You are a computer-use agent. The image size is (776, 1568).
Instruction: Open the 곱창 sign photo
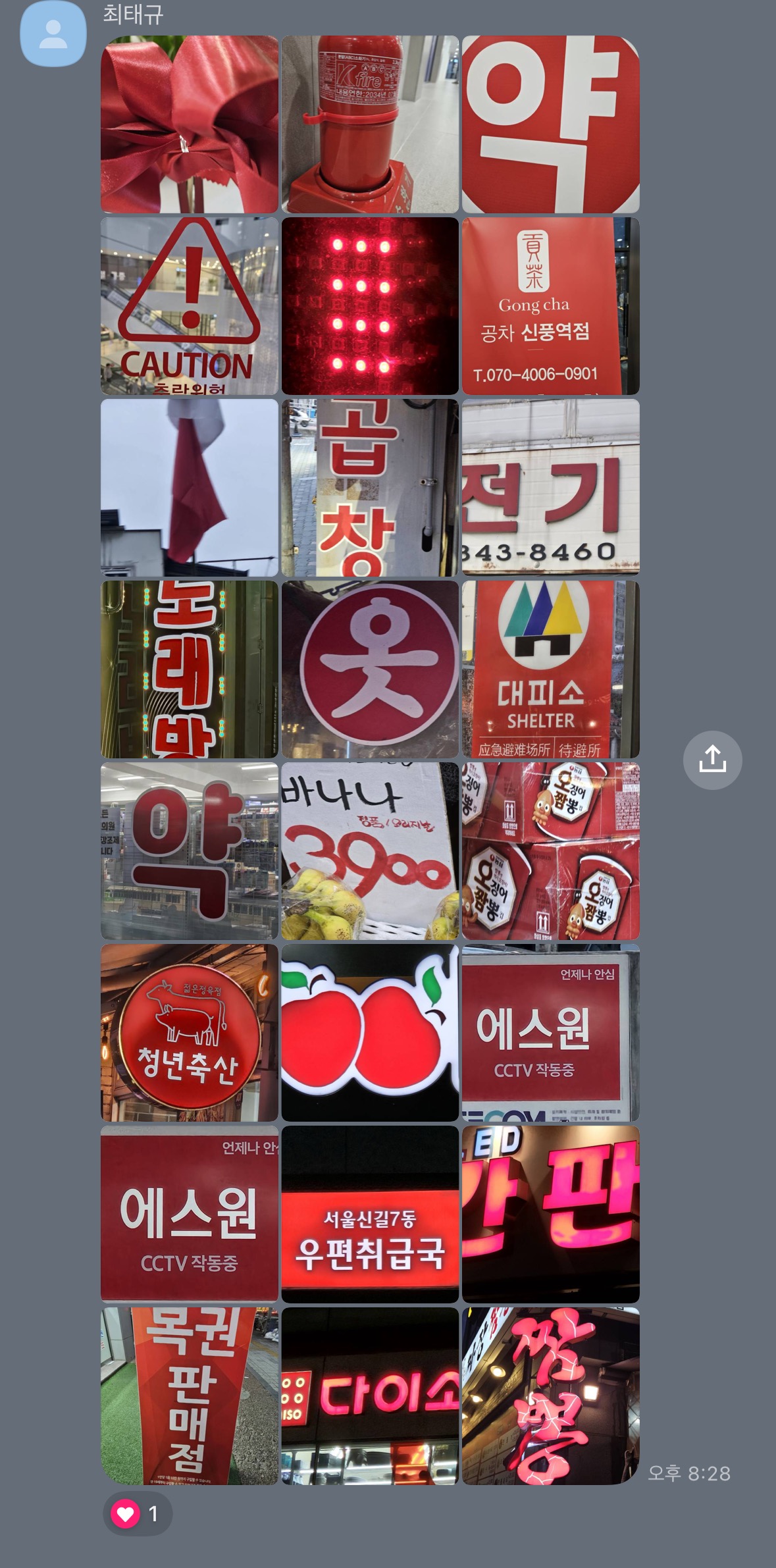point(370,488)
